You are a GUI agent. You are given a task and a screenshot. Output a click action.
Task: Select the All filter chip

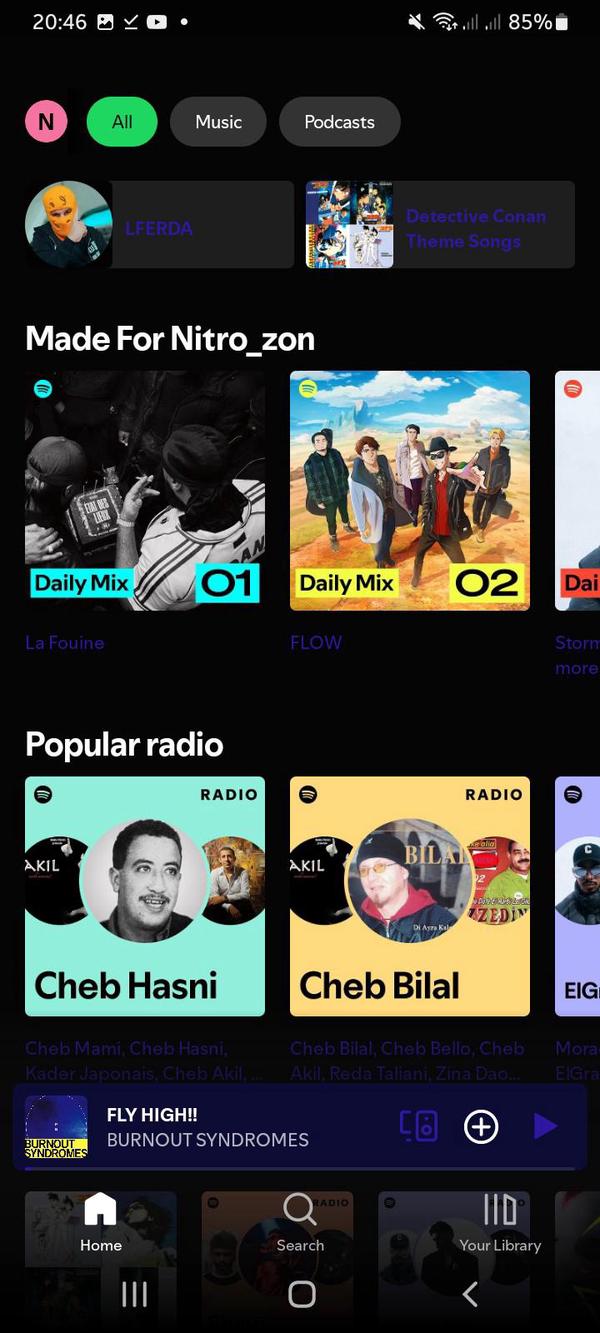pyautogui.click(x=122, y=122)
